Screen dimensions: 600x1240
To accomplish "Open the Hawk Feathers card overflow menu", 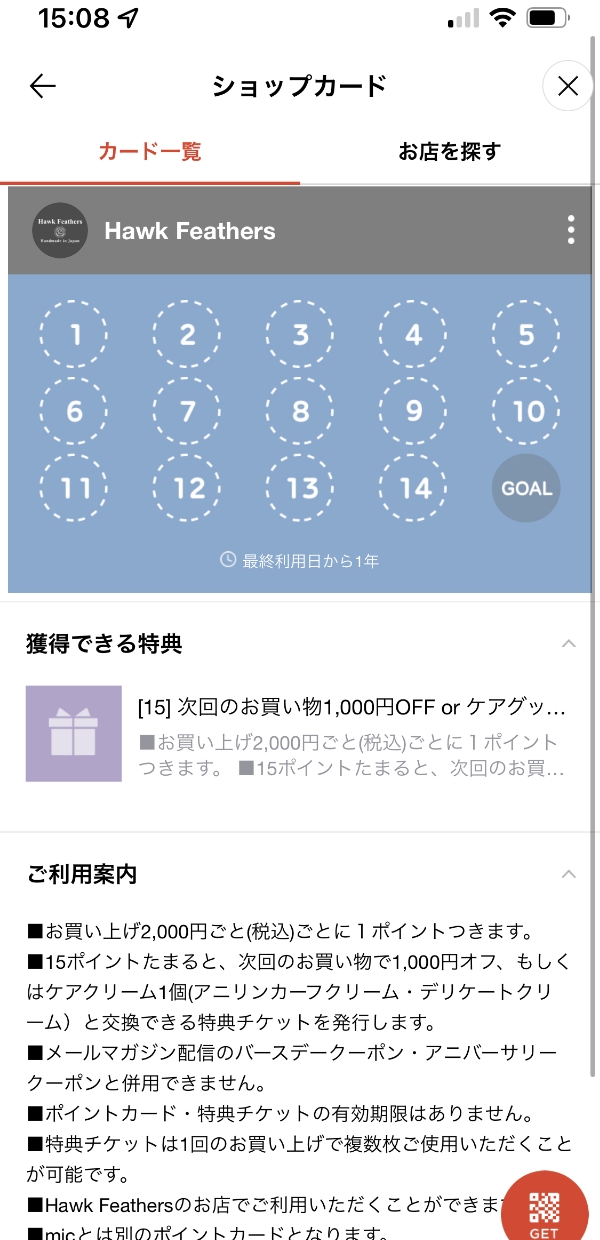I will pyautogui.click(x=571, y=230).
